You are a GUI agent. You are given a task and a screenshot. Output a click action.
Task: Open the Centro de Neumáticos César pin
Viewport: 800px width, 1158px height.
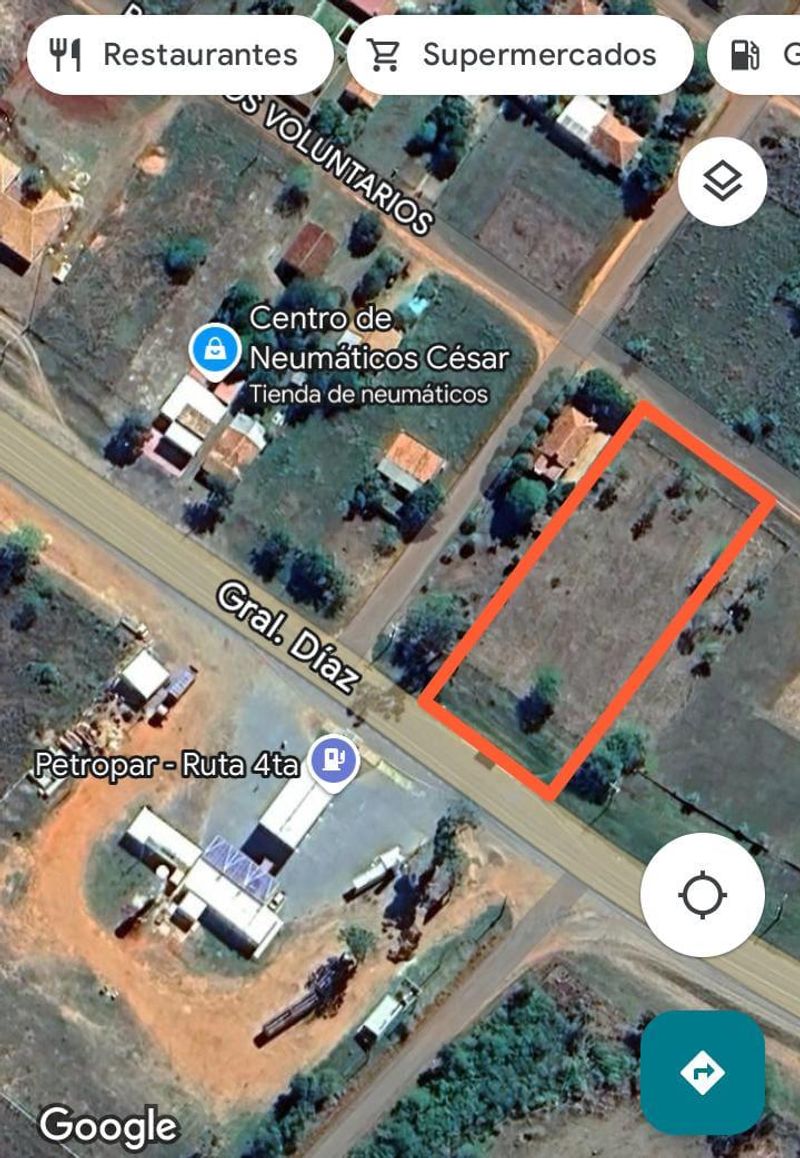pyautogui.click(x=215, y=351)
